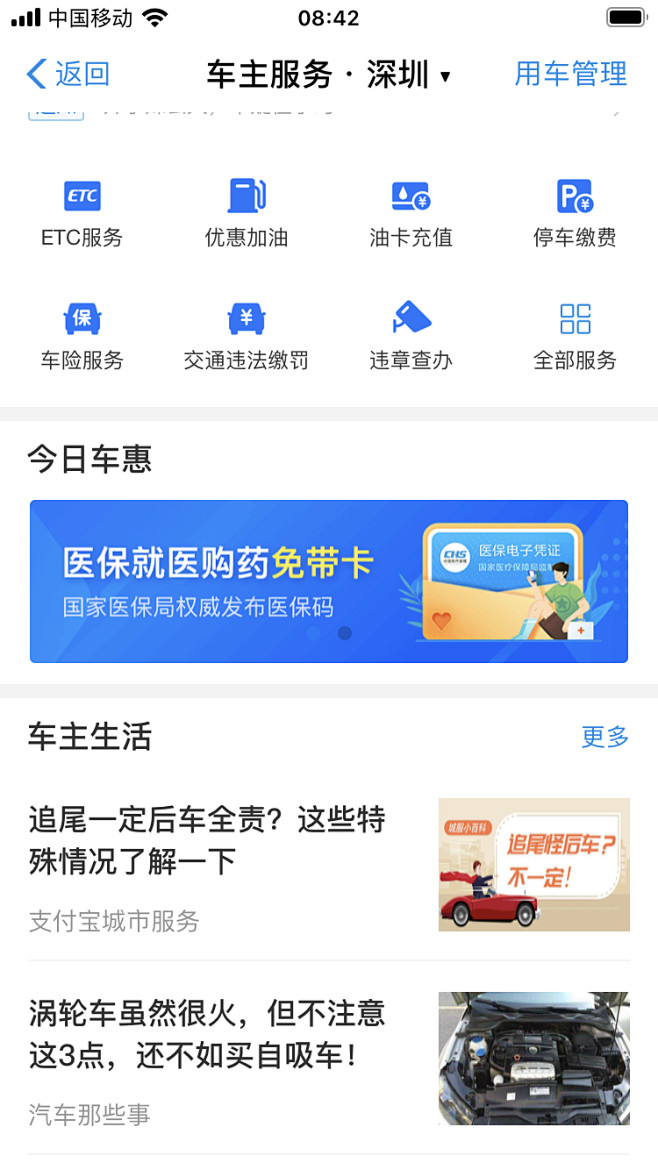Screen dimensions: 658x1170
Task: Go back using the 返回 button
Action: 68,74
